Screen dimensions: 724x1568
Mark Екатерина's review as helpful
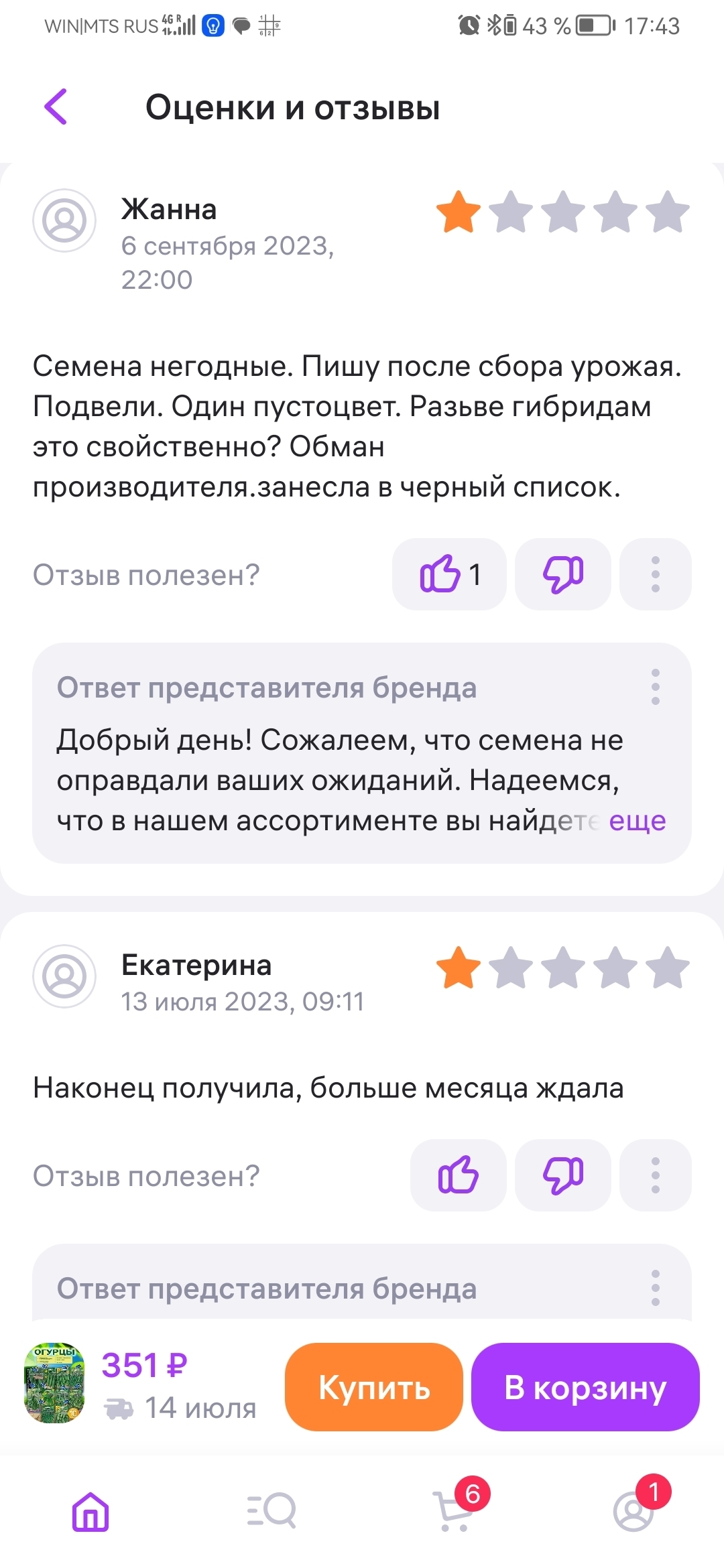[458, 1175]
